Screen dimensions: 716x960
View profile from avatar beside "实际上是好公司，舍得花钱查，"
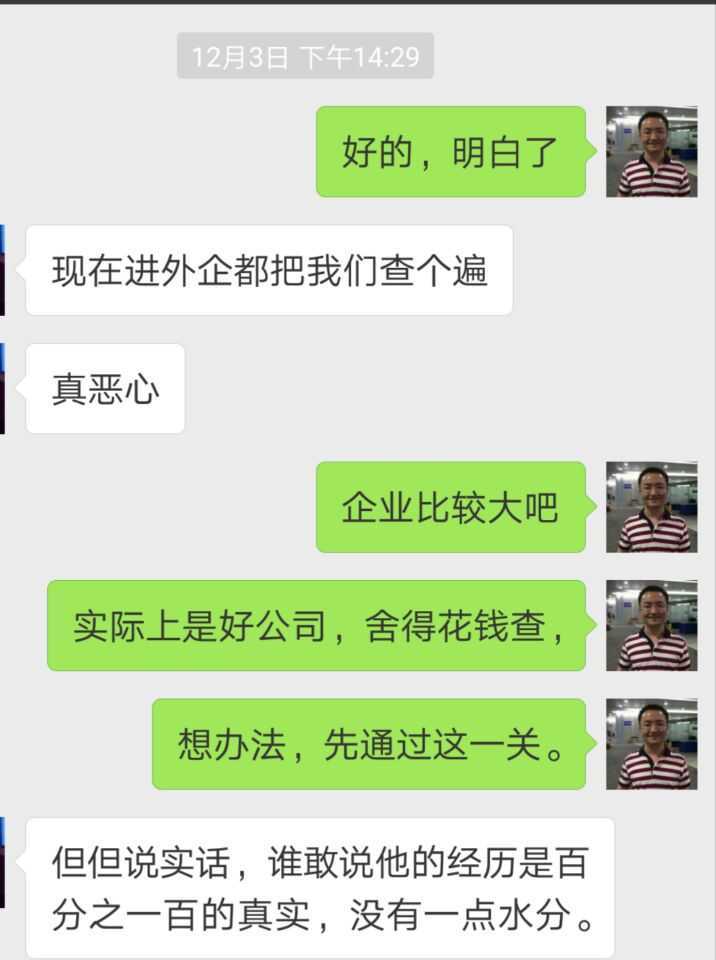click(x=651, y=625)
